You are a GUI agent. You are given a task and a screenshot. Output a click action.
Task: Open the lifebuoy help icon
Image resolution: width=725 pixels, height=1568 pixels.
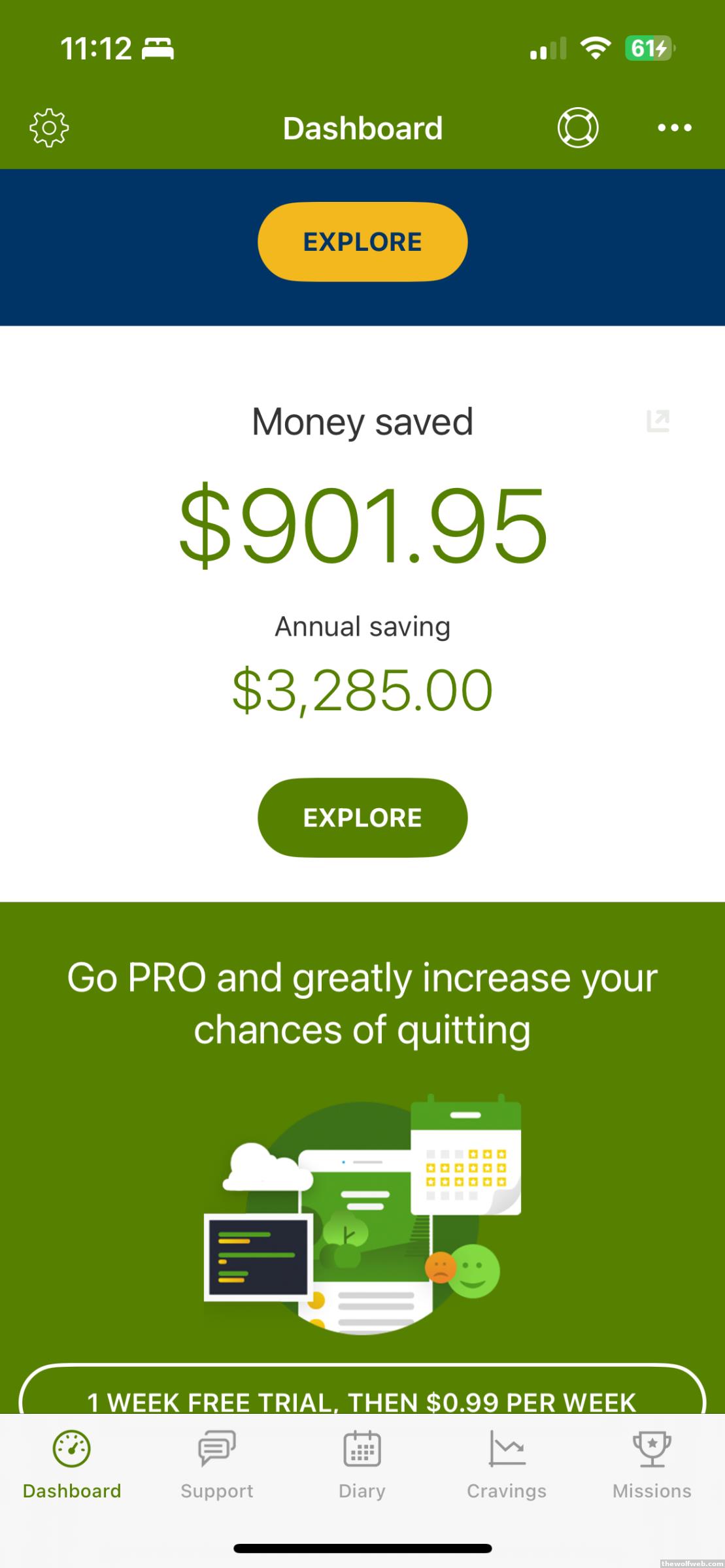coord(577,128)
